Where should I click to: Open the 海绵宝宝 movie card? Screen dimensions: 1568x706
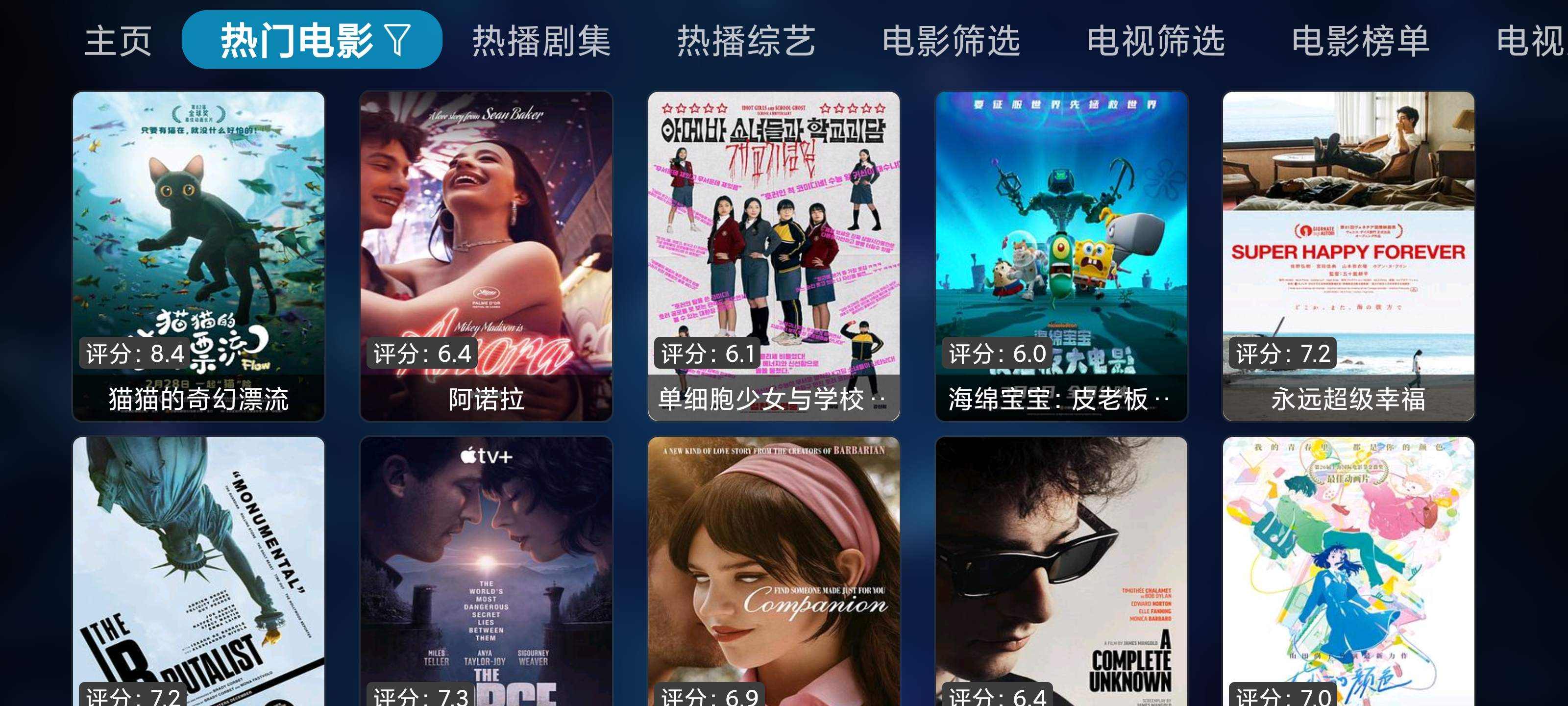coord(1061,256)
